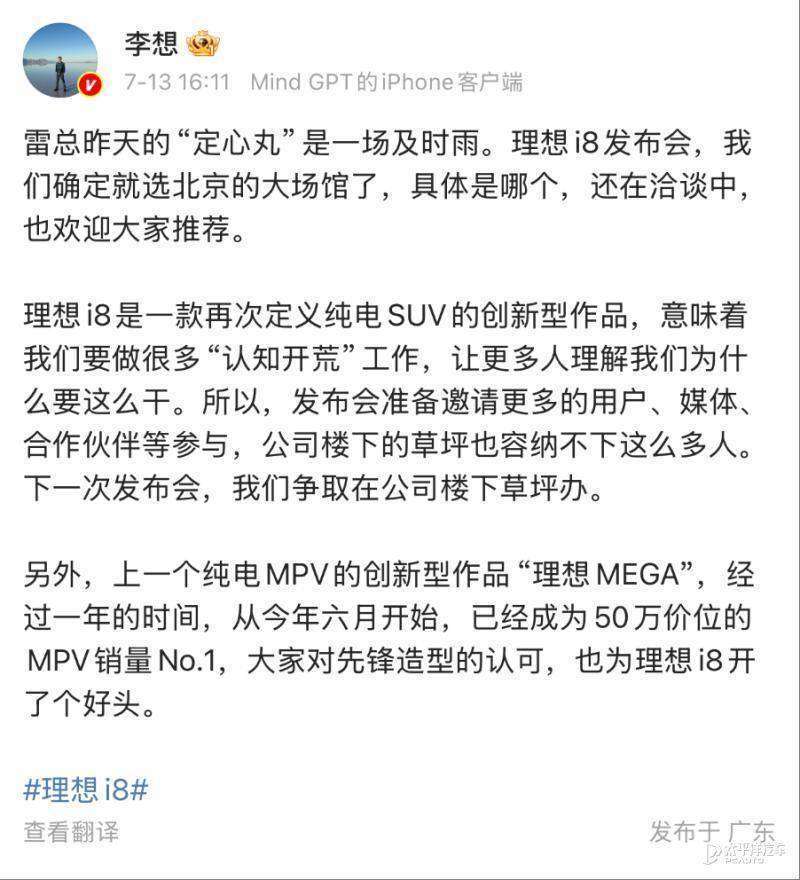Image resolution: width=800 pixels, height=880 pixels.
Task: Tap 查看翻译 to translate the post
Action: tap(71, 831)
